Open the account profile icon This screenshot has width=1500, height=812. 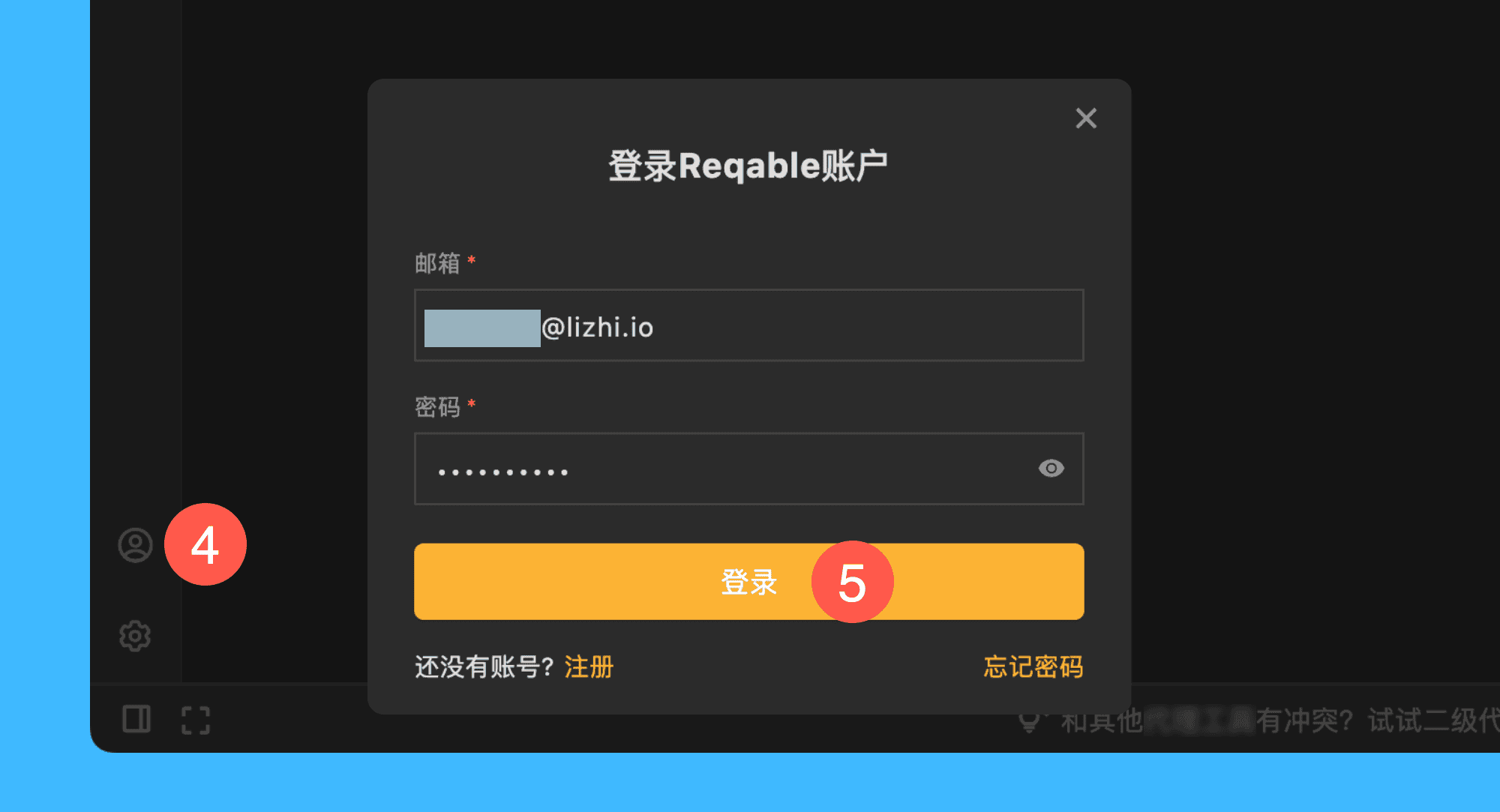[x=136, y=545]
